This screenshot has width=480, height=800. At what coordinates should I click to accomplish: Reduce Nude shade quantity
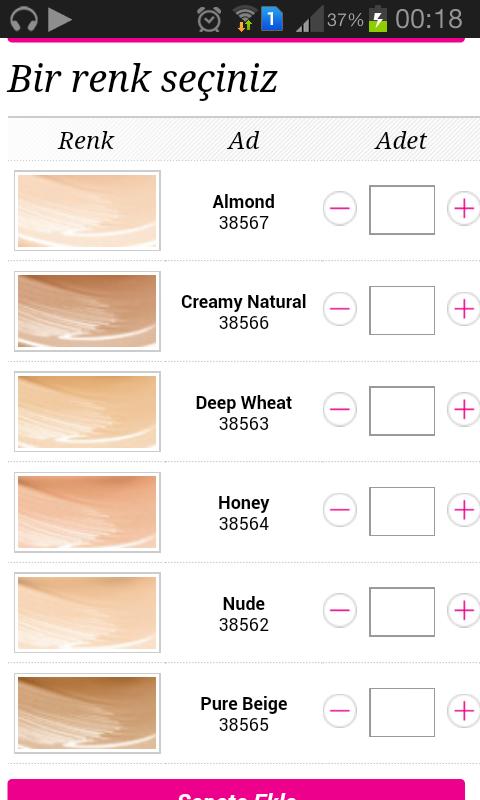click(340, 610)
